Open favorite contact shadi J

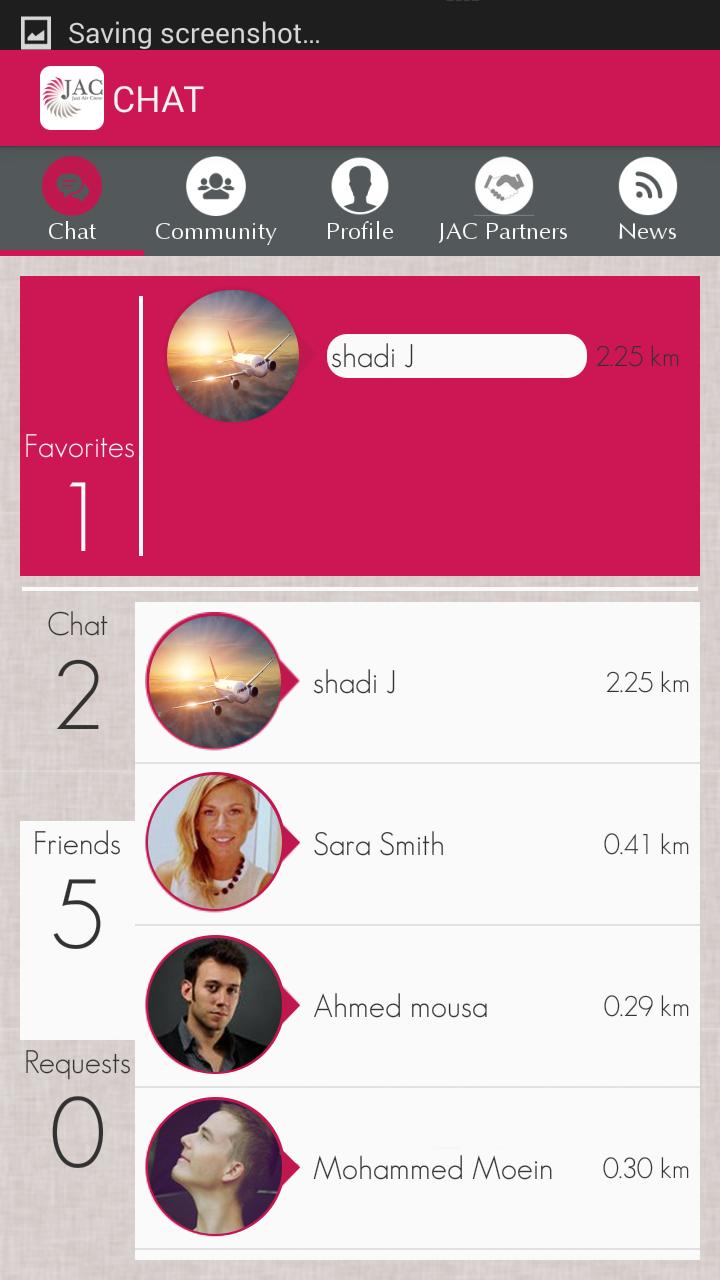(x=456, y=357)
